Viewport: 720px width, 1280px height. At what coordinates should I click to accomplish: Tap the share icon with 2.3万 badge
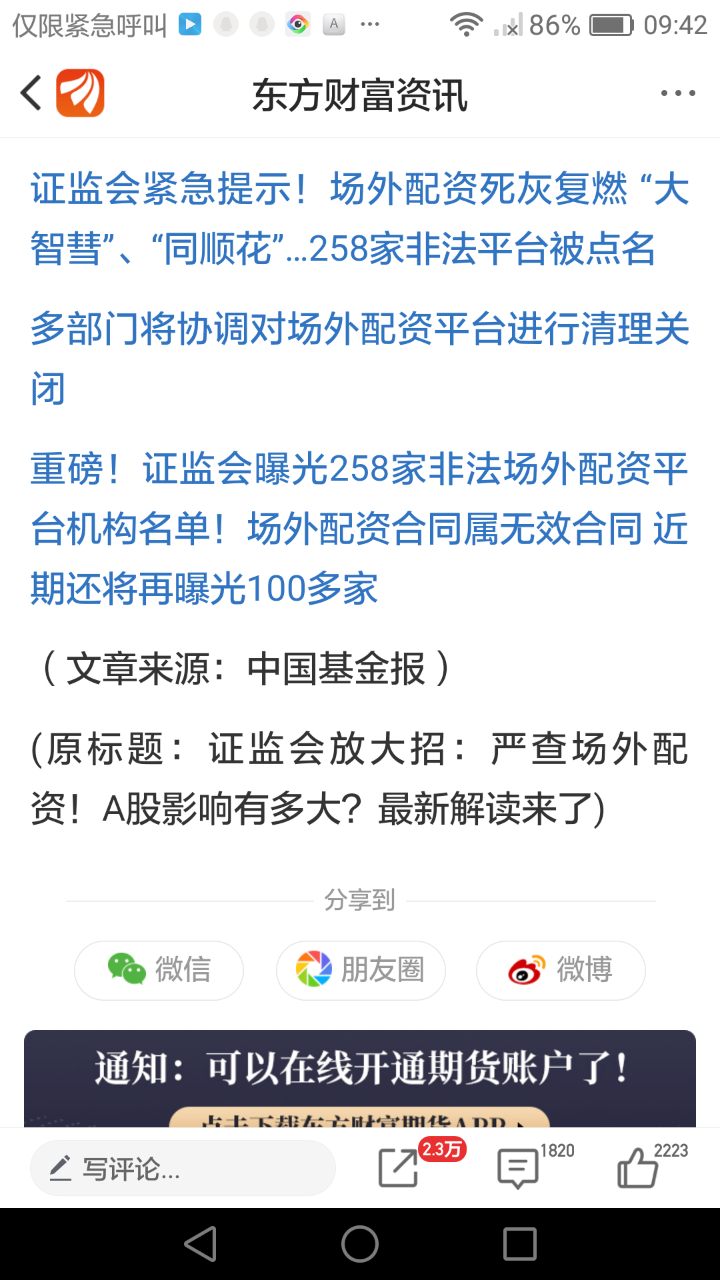coord(399,1168)
